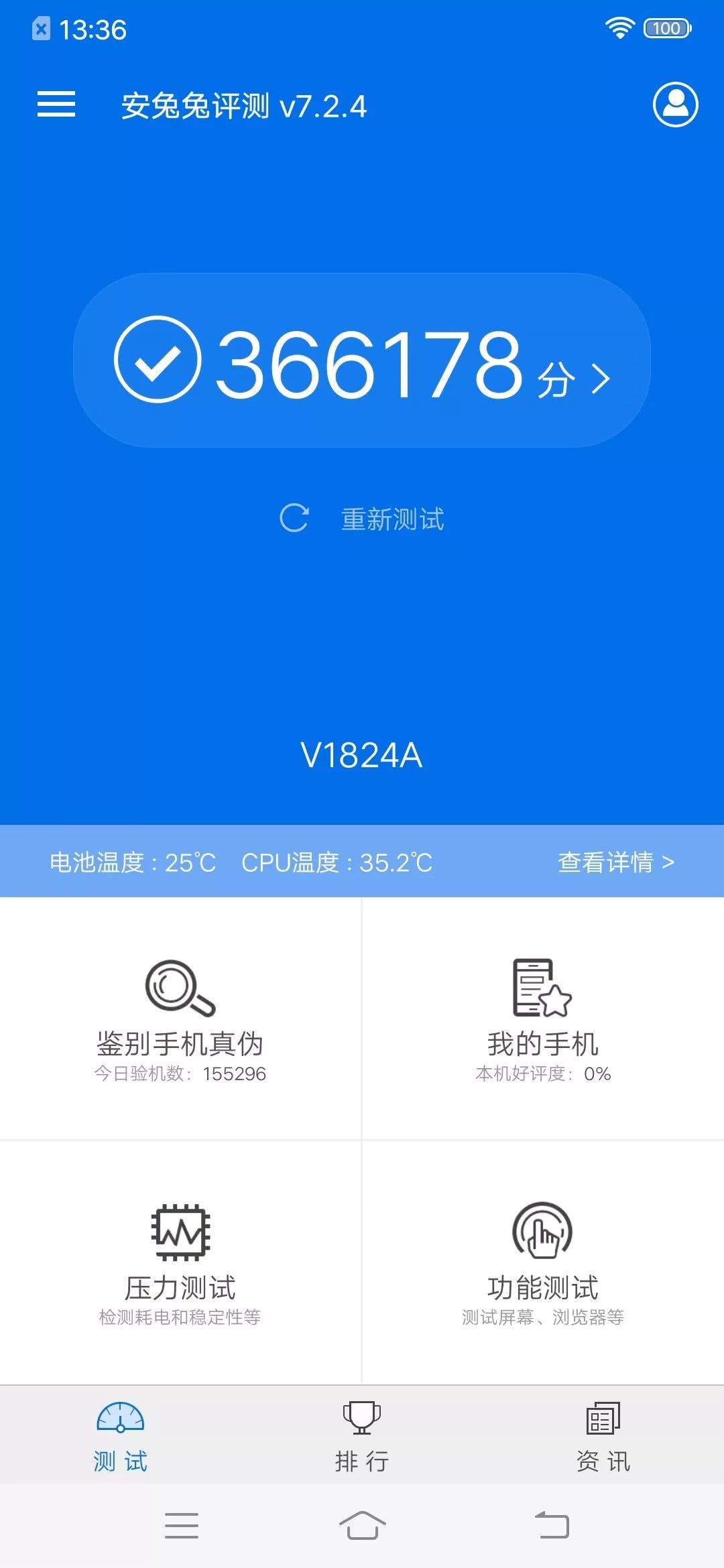This screenshot has height=1568, width=724.
Task: Open the 我的手机 section
Action: pyautogui.click(x=542, y=1019)
